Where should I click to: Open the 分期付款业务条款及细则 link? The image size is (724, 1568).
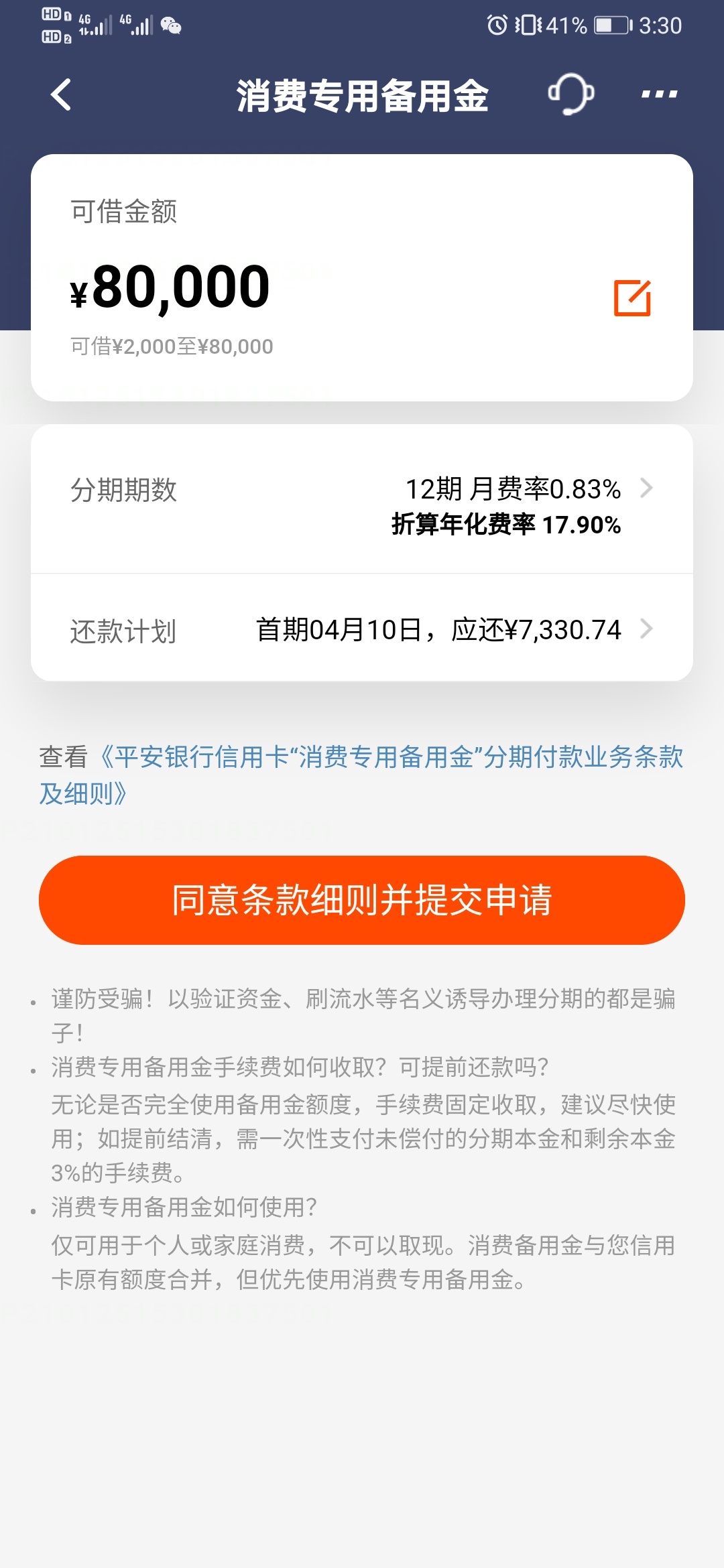(x=362, y=775)
